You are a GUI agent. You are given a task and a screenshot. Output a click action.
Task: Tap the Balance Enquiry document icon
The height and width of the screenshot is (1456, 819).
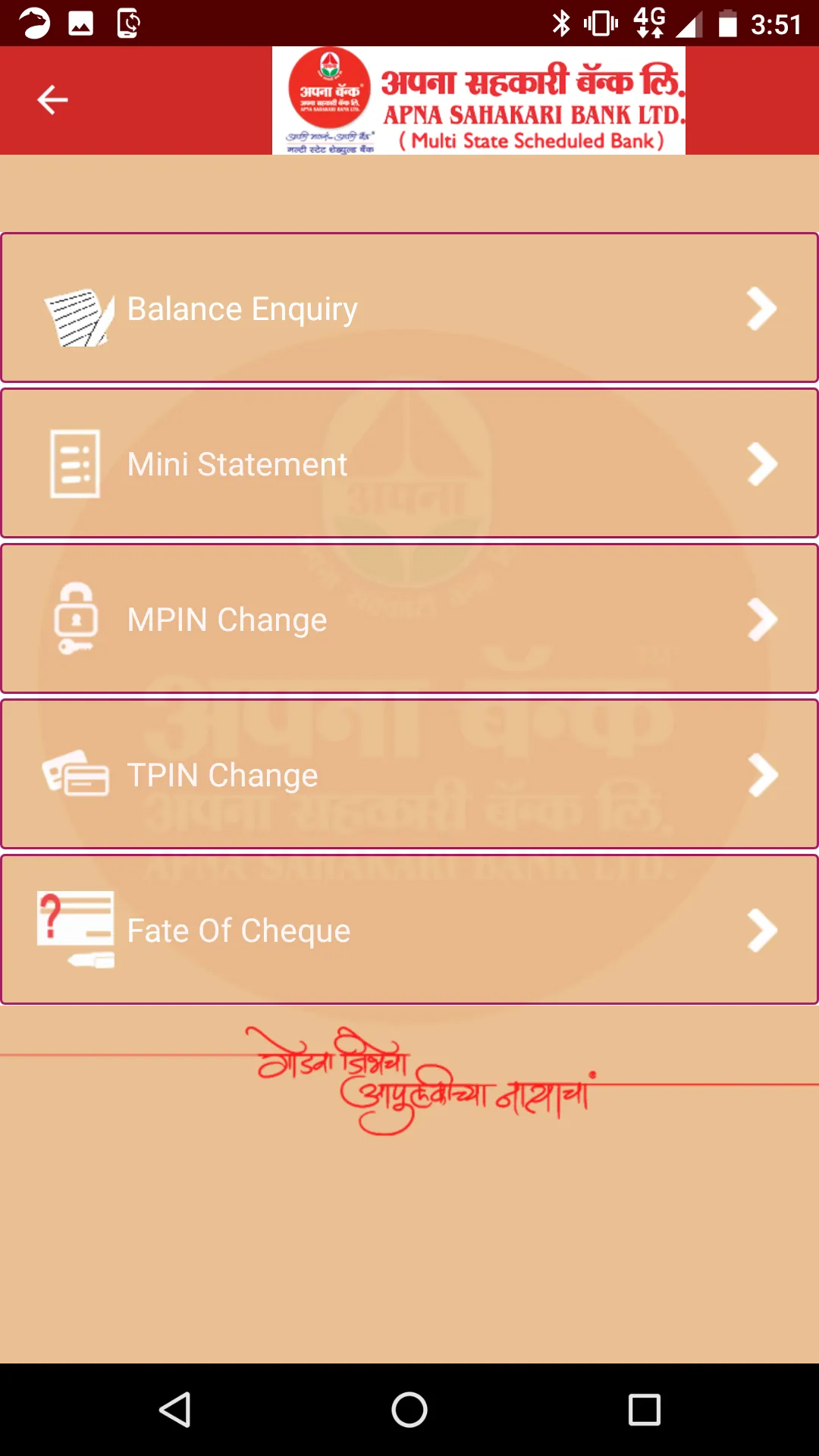tap(78, 314)
